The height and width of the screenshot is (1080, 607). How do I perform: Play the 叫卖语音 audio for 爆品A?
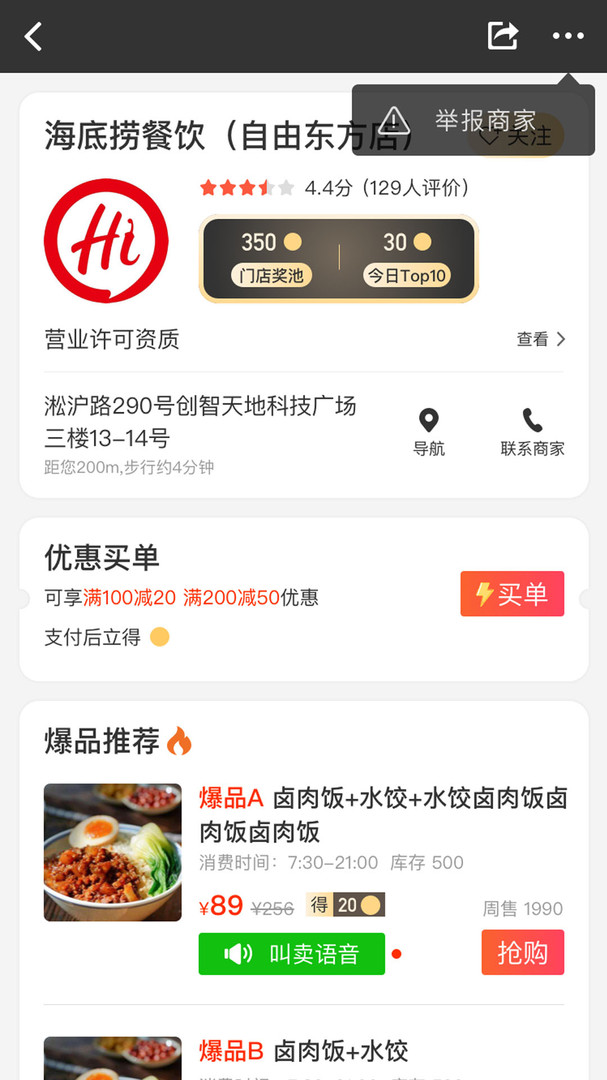click(x=292, y=954)
